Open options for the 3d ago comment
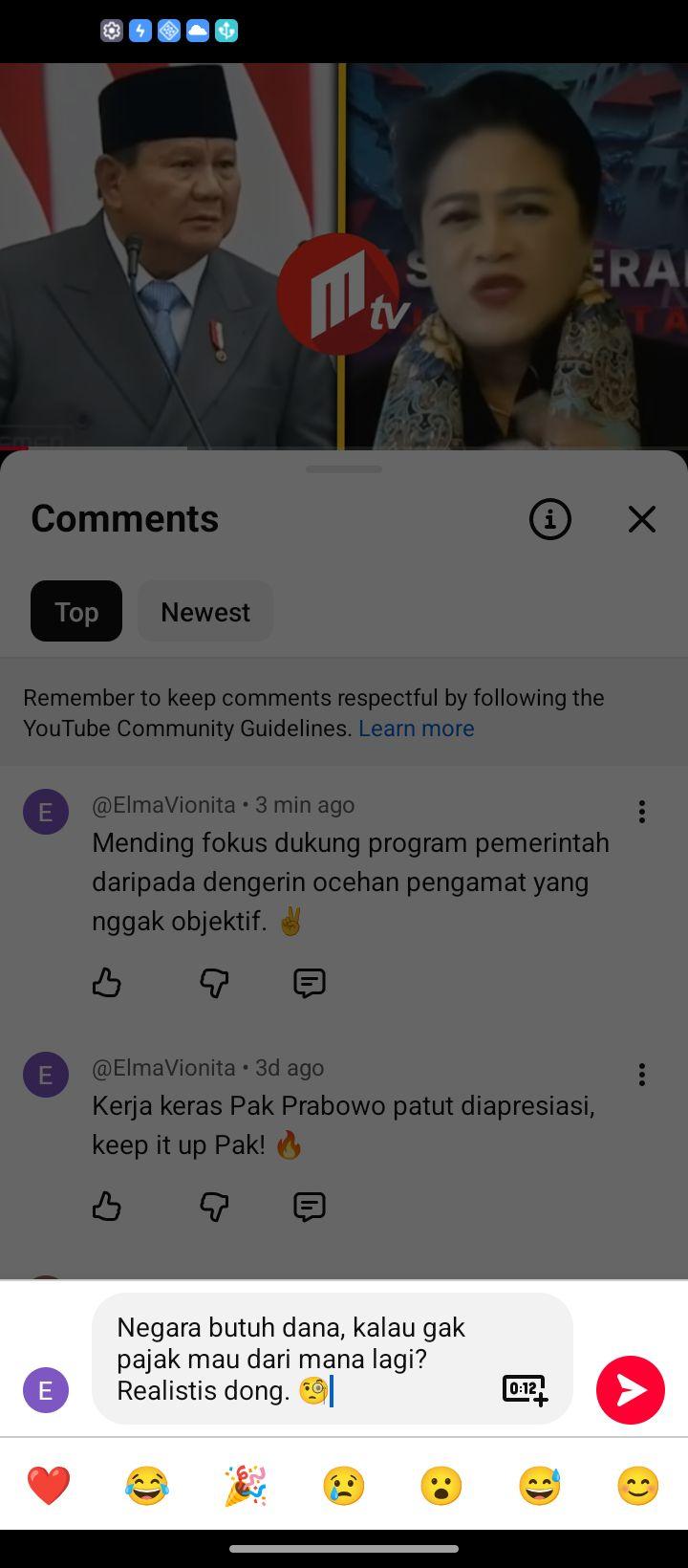Screen dimensions: 688x1568 [x=642, y=1075]
